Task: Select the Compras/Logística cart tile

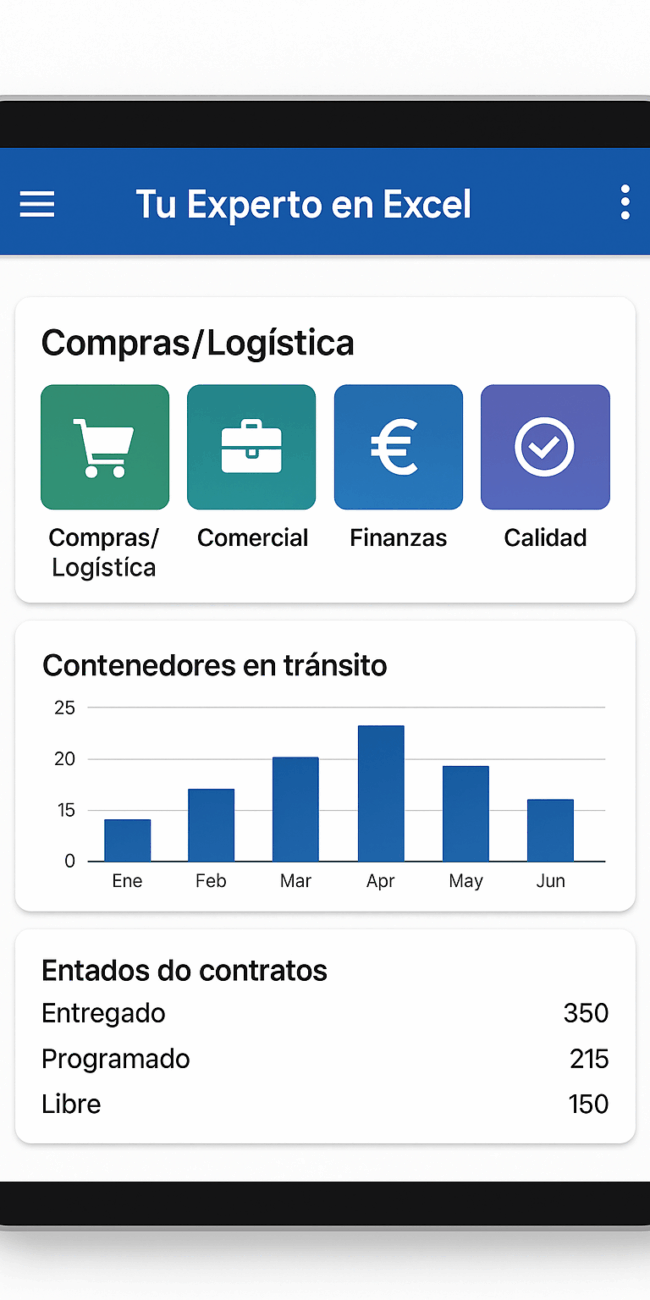Action: pyautogui.click(x=105, y=447)
